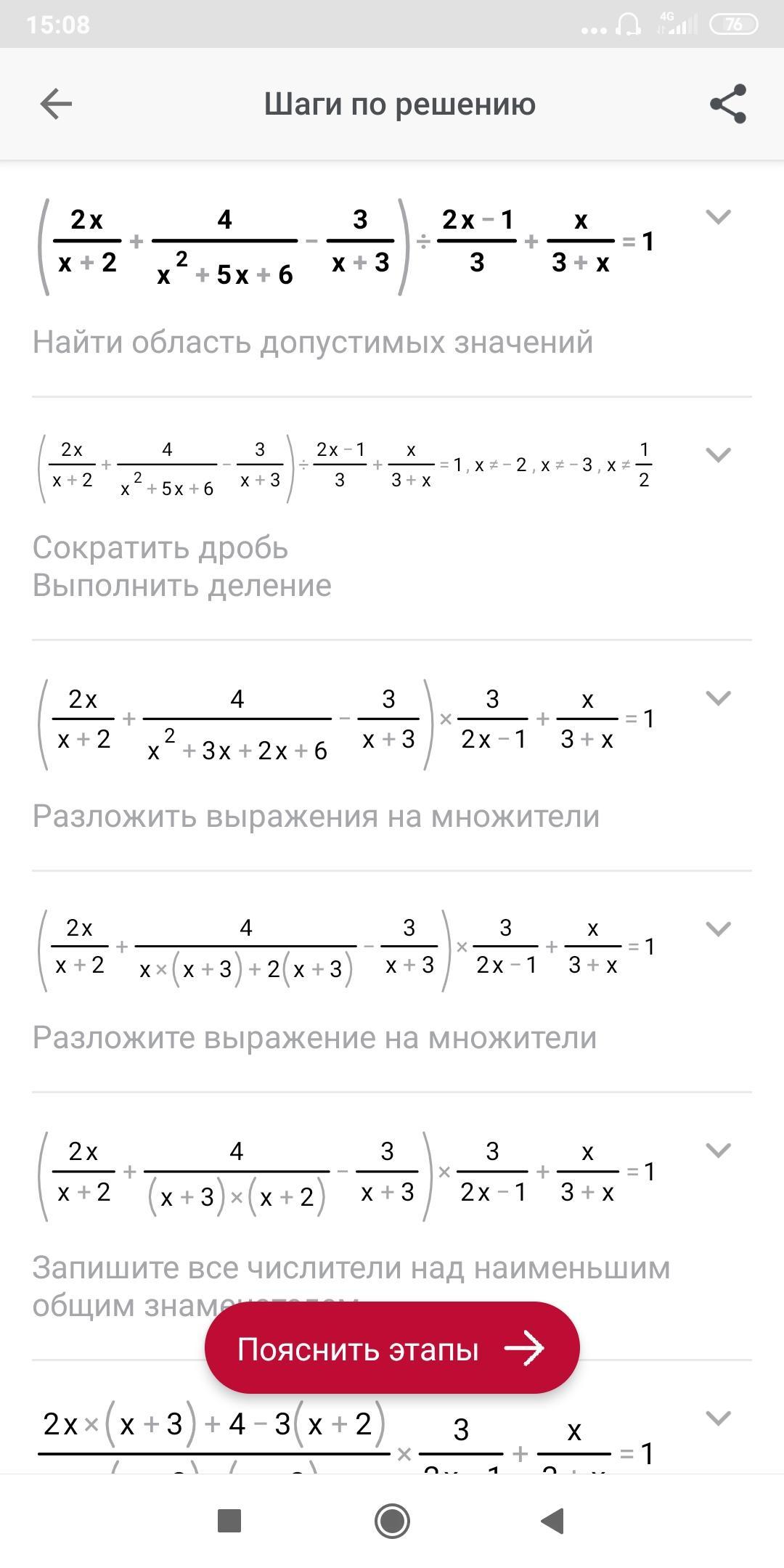Open recent apps with the square button

[229, 1521]
